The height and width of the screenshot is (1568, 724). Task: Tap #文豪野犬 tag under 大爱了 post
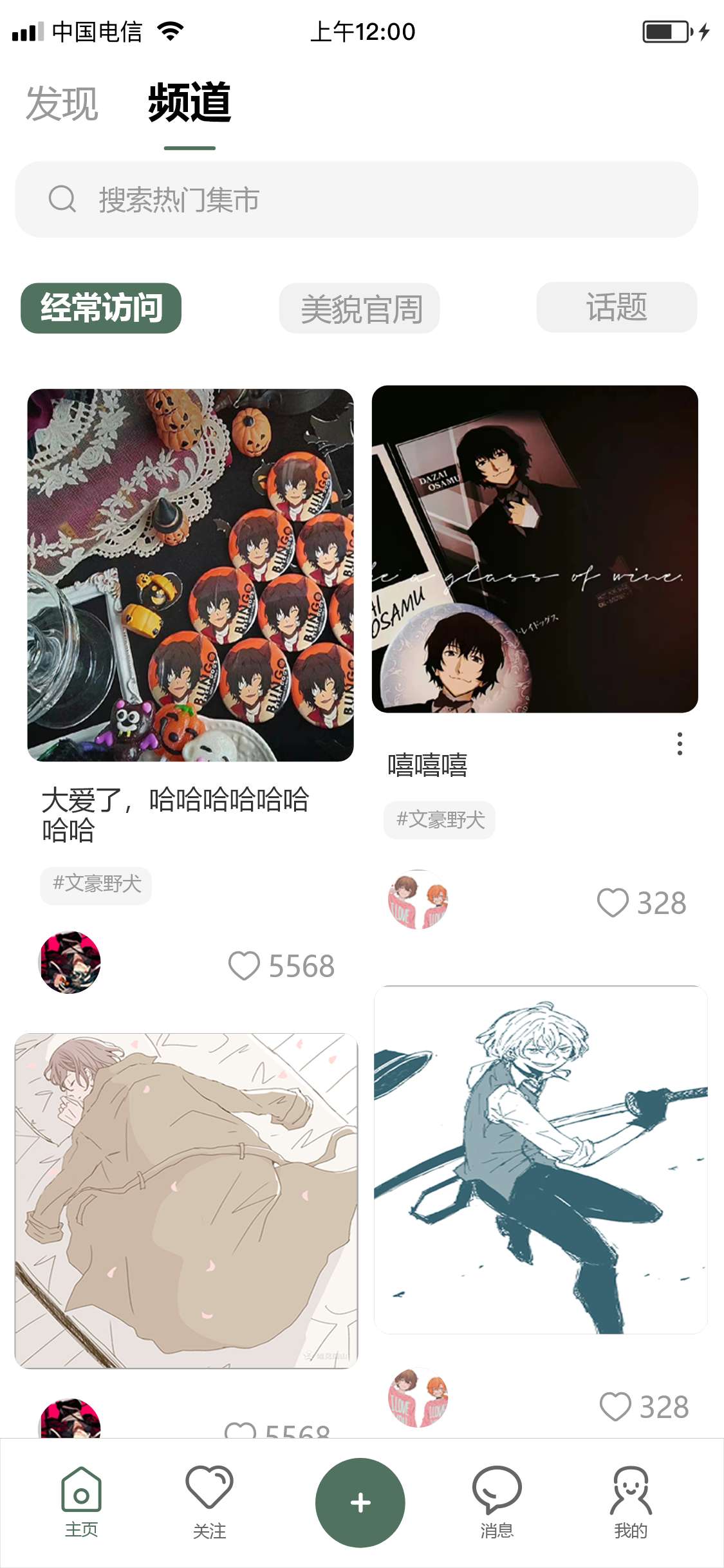point(96,884)
